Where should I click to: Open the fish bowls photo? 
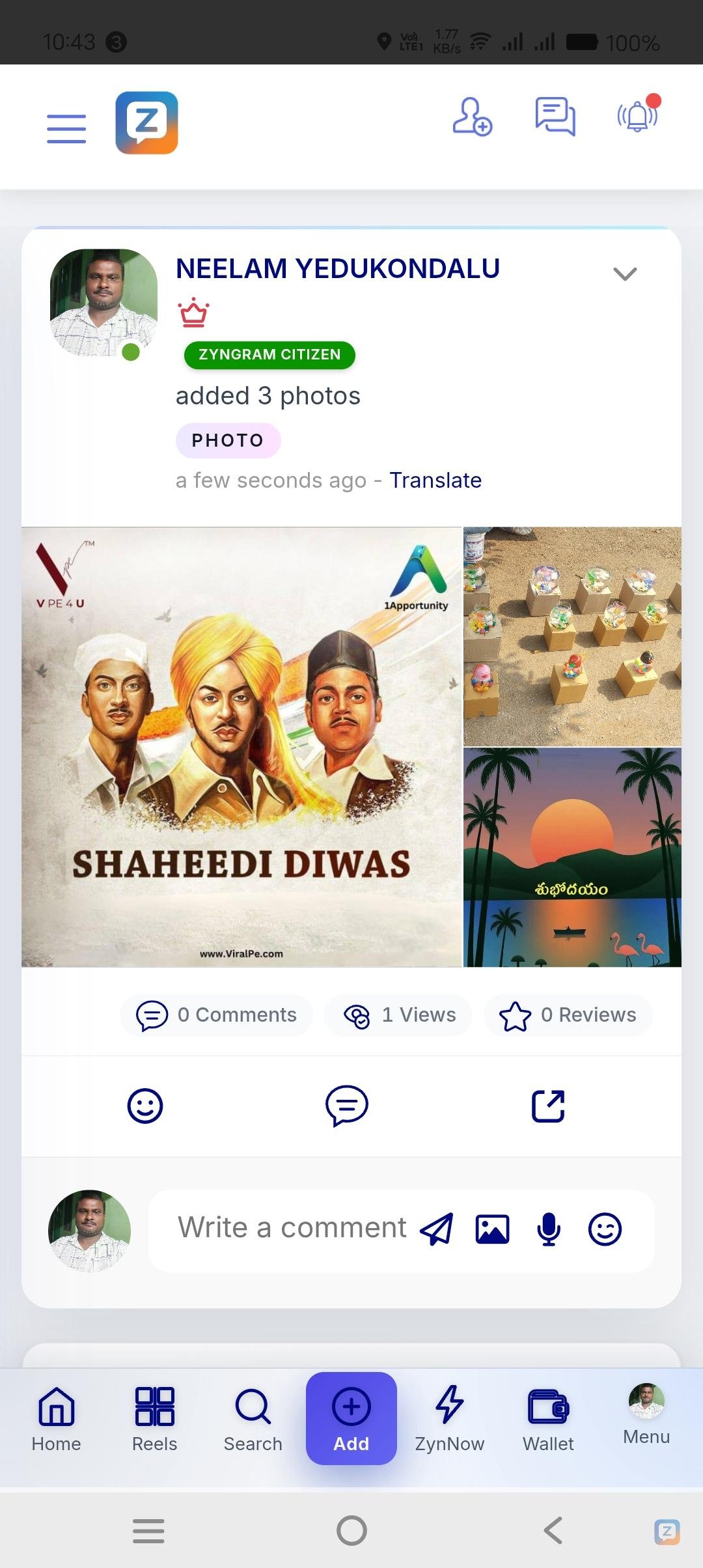pos(572,636)
